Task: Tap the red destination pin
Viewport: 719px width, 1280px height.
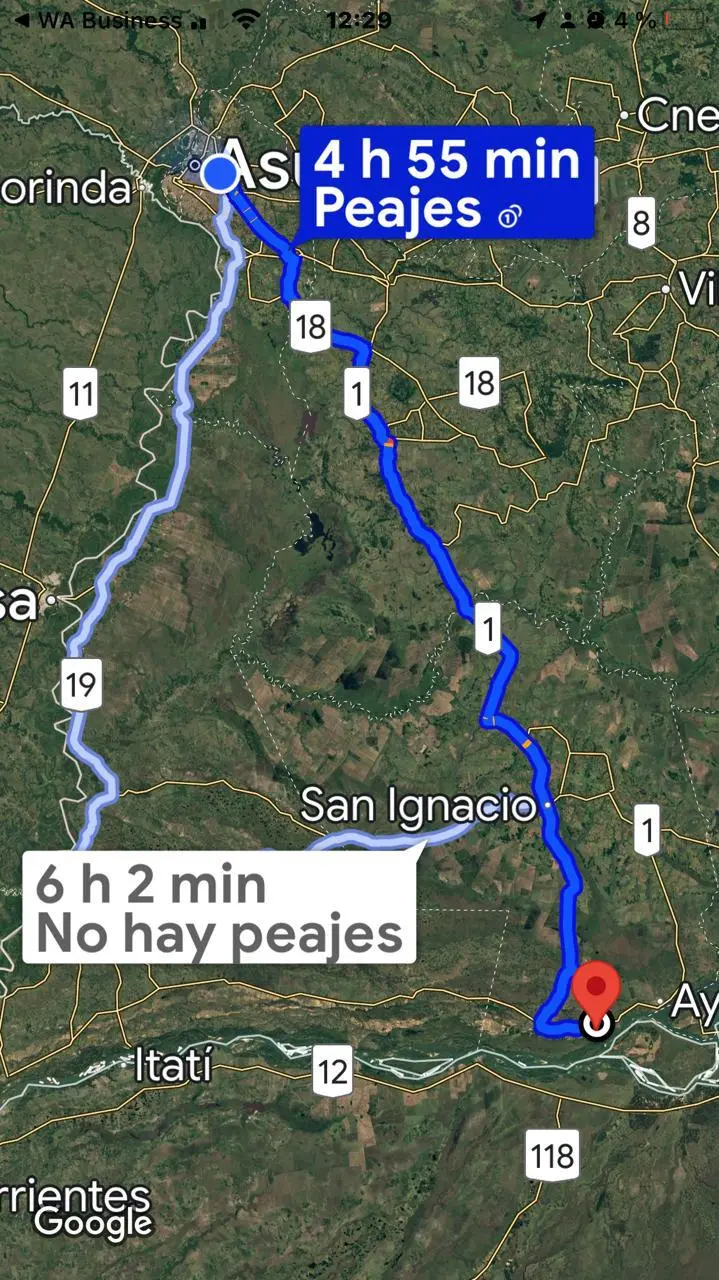Action: pyautogui.click(x=597, y=990)
